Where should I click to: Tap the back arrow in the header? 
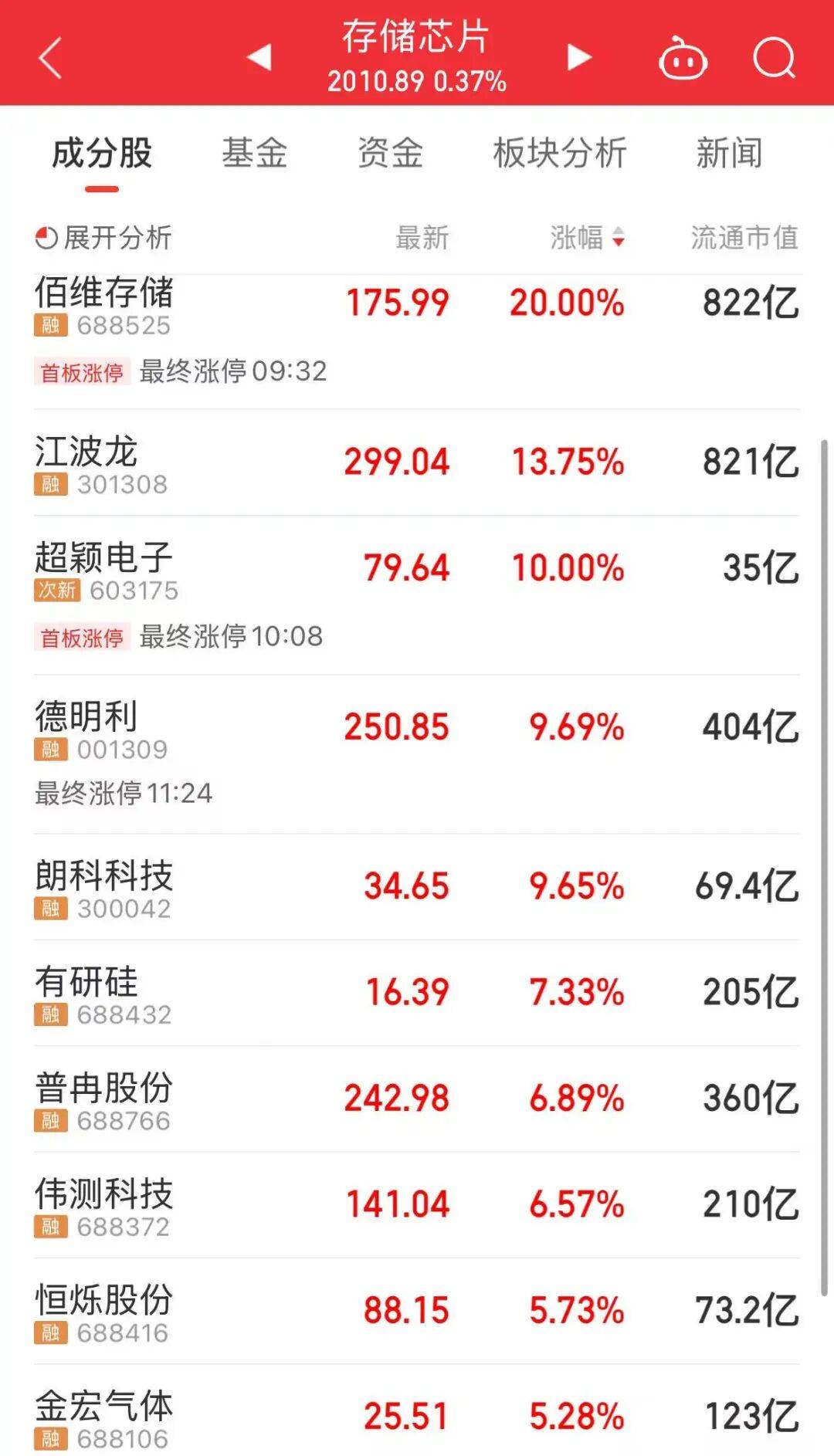pos(51,58)
